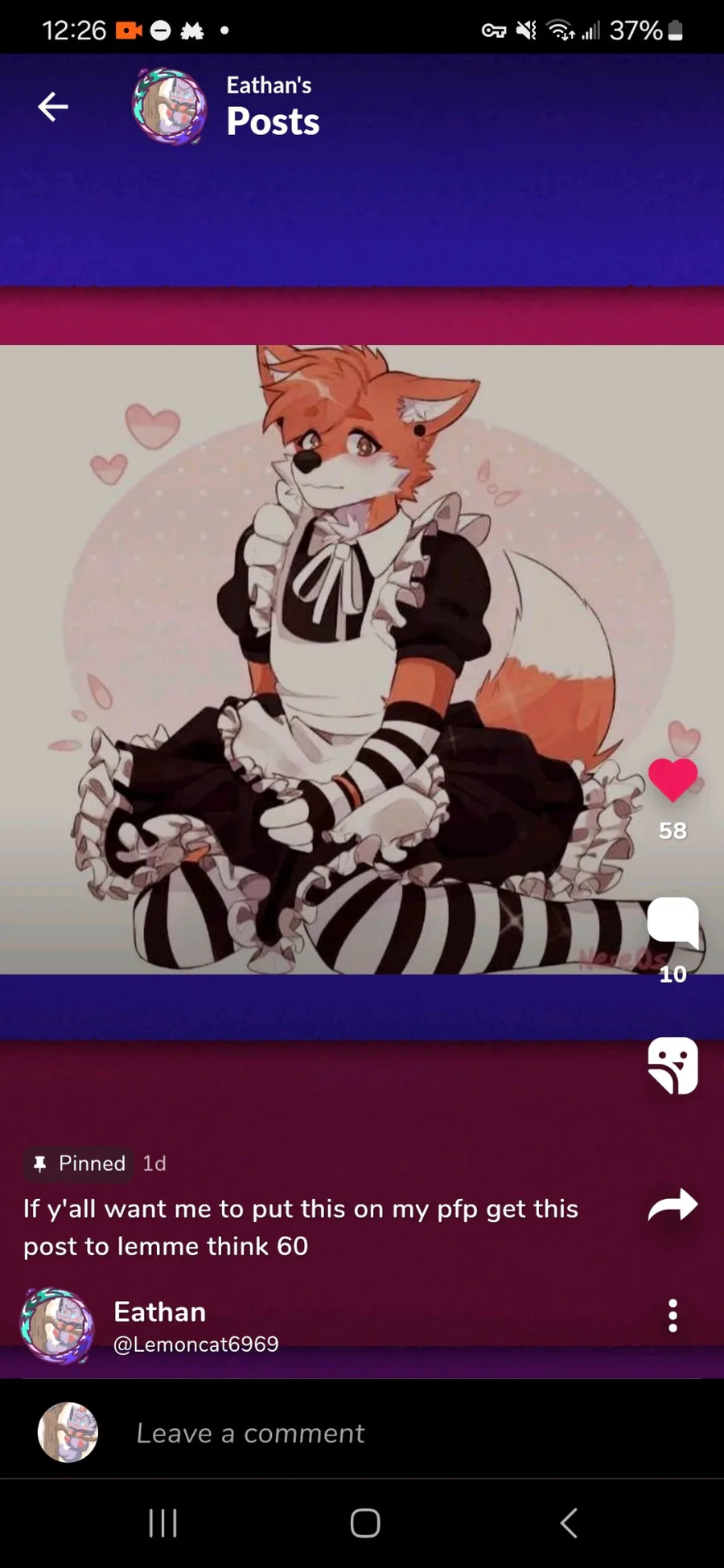Open recent apps from navigation bar
The height and width of the screenshot is (1568, 724).
tap(162, 1522)
